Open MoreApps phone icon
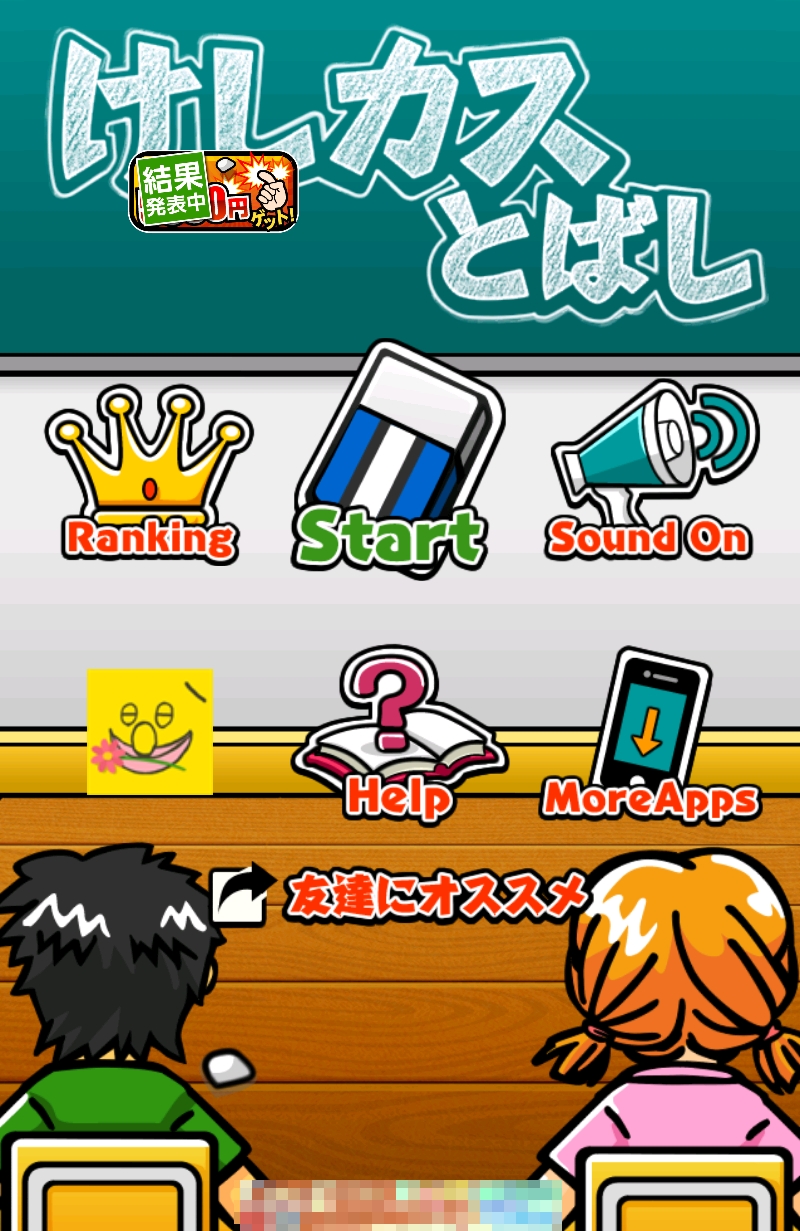 (650, 735)
